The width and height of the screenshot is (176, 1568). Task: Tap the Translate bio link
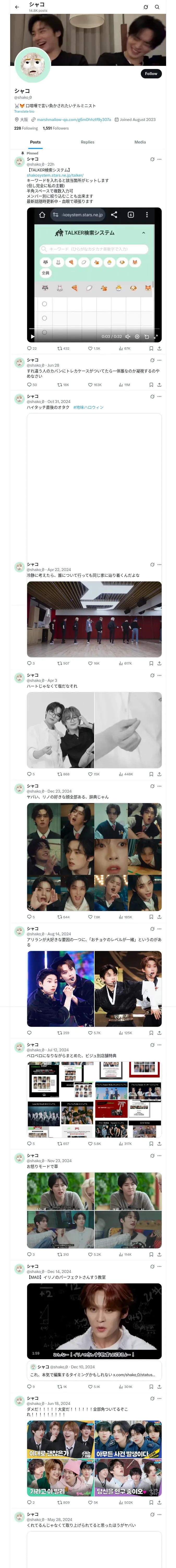click(x=24, y=111)
